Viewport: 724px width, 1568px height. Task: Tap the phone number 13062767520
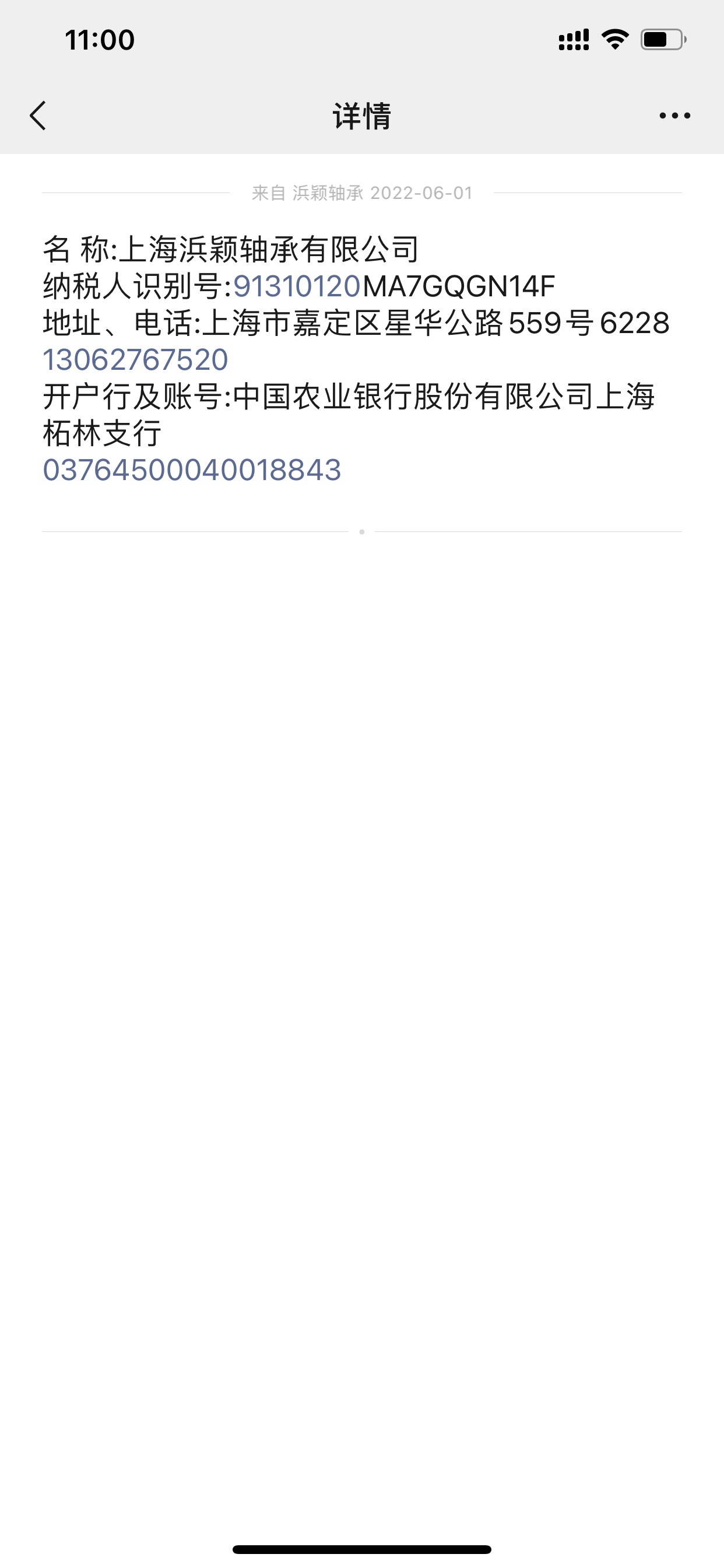pos(135,360)
